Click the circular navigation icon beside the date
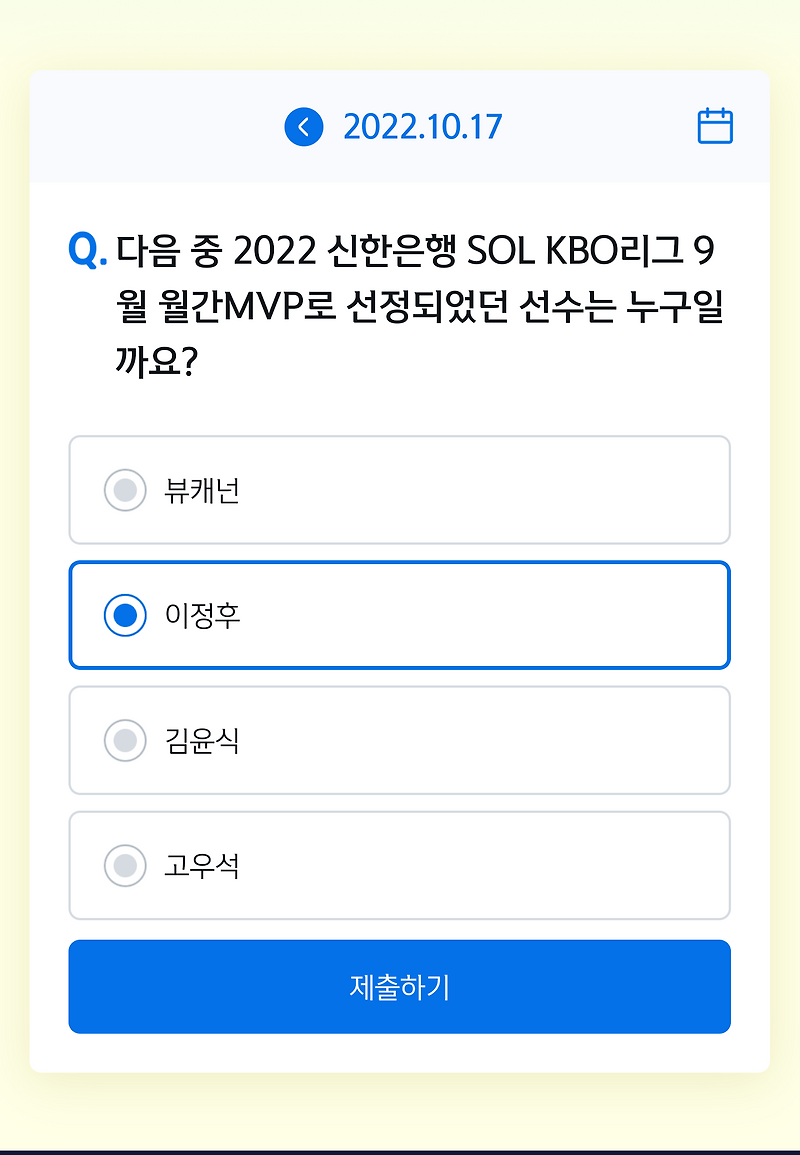Image resolution: width=800 pixels, height=1155 pixels. pos(303,127)
